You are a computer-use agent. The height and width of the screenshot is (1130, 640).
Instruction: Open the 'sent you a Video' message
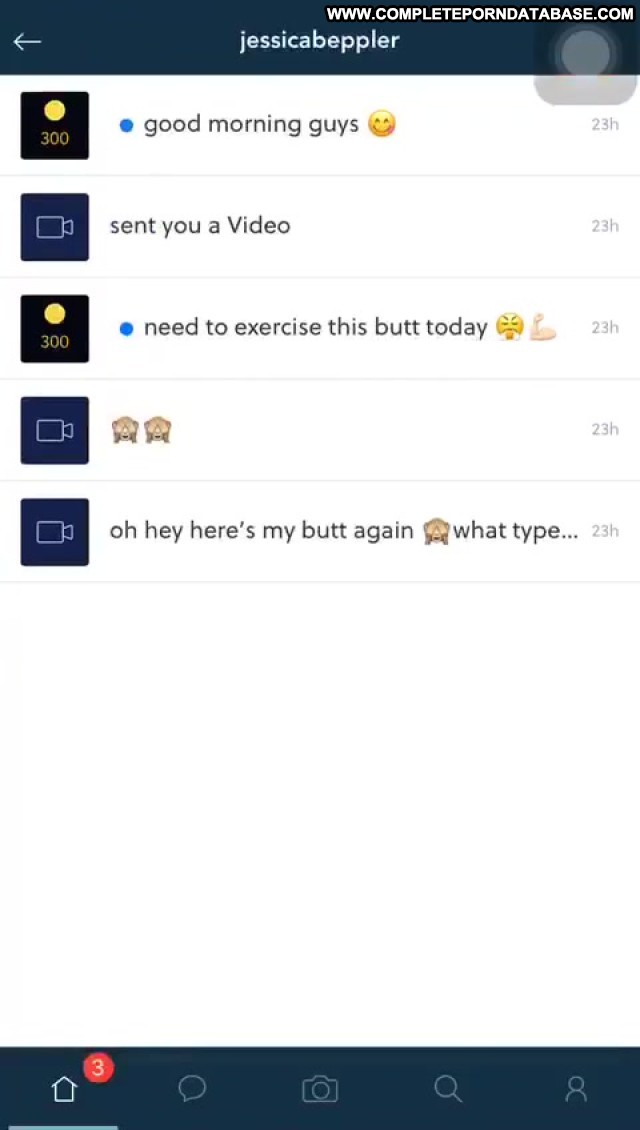[320, 226]
